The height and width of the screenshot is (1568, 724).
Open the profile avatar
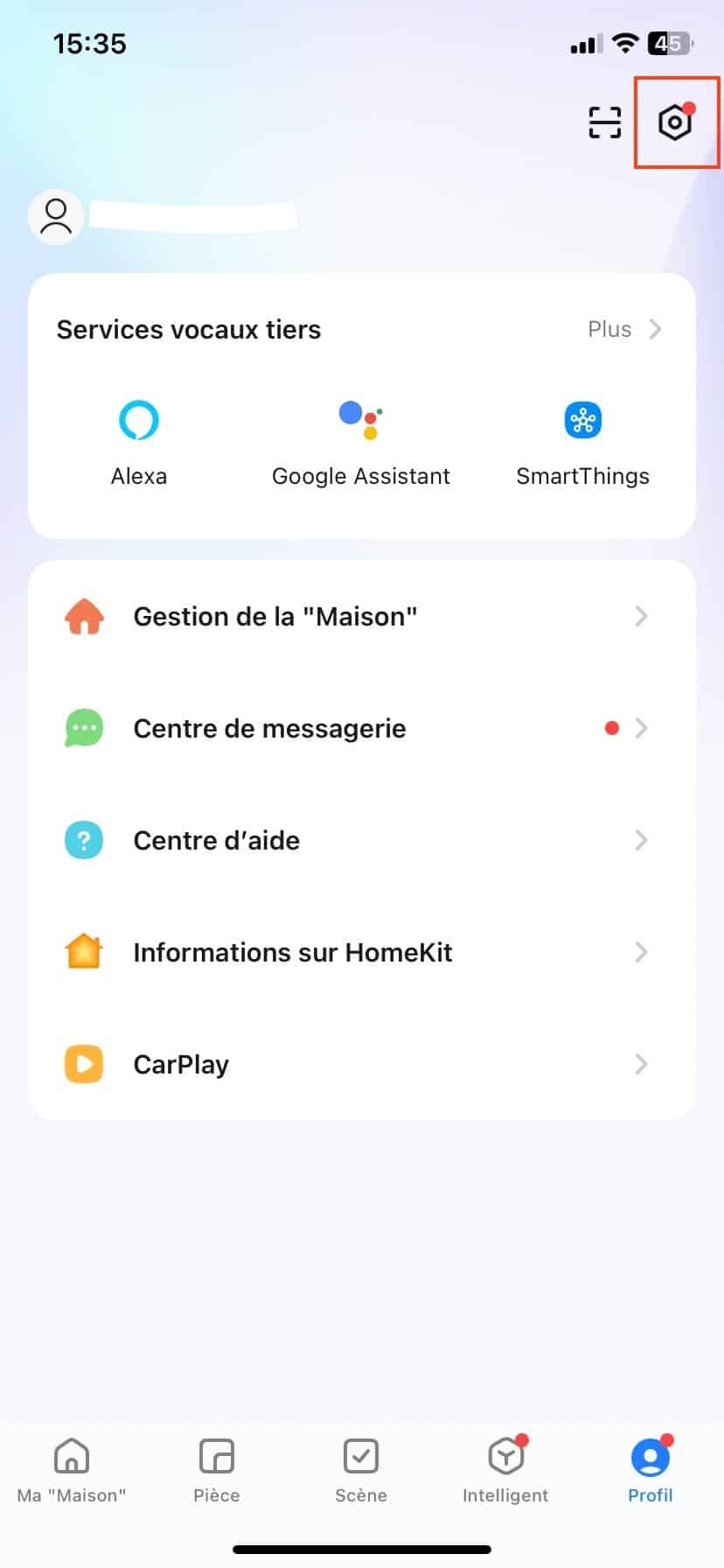coord(56,215)
